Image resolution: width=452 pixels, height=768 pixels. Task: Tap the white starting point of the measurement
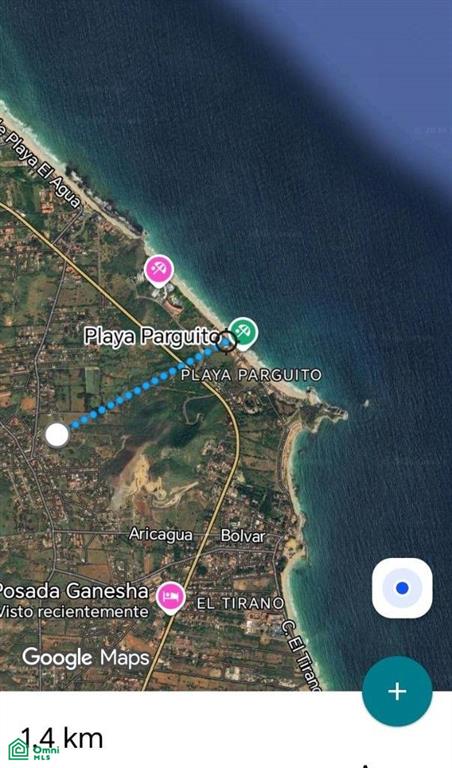[x=57, y=435]
